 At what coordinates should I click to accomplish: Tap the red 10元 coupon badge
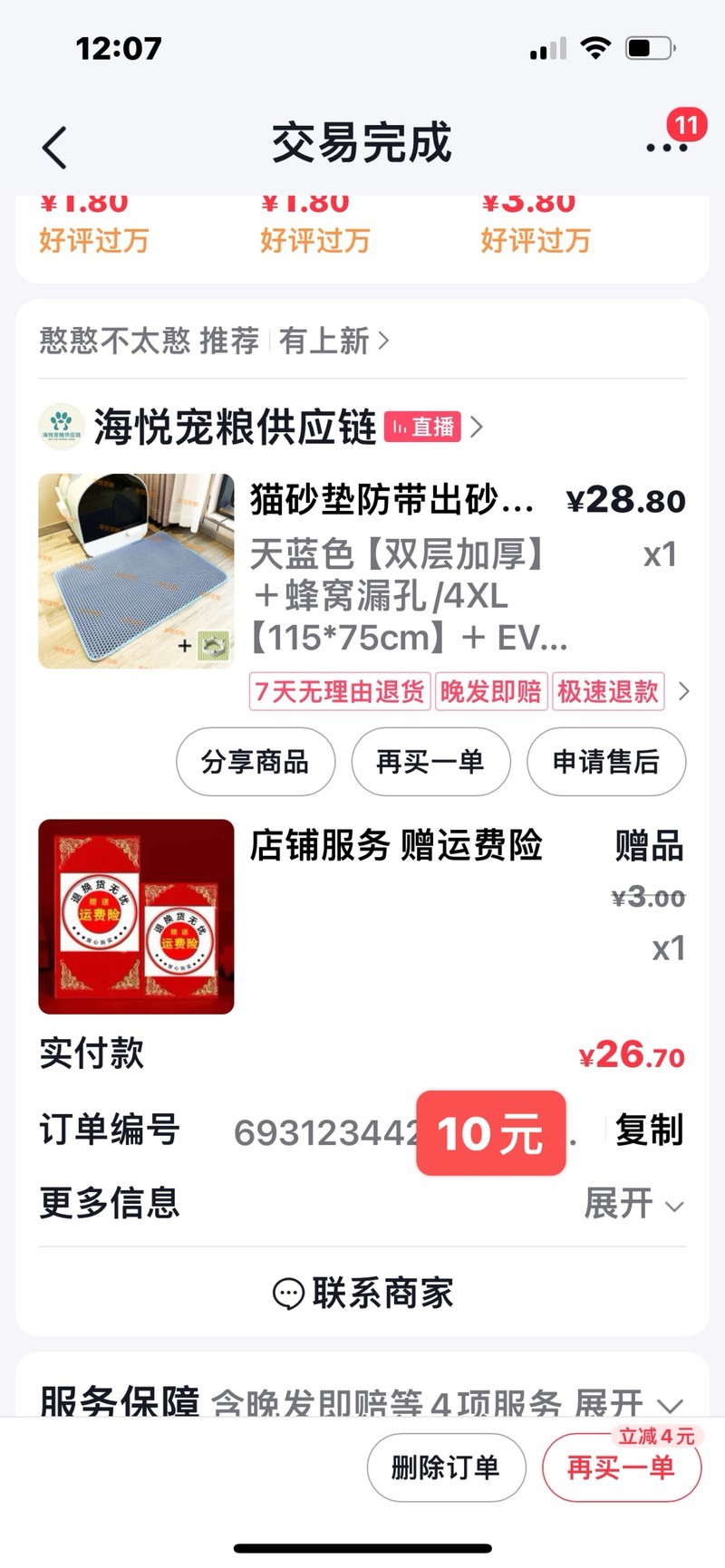pyautogui.click(x=491, y=1133)
